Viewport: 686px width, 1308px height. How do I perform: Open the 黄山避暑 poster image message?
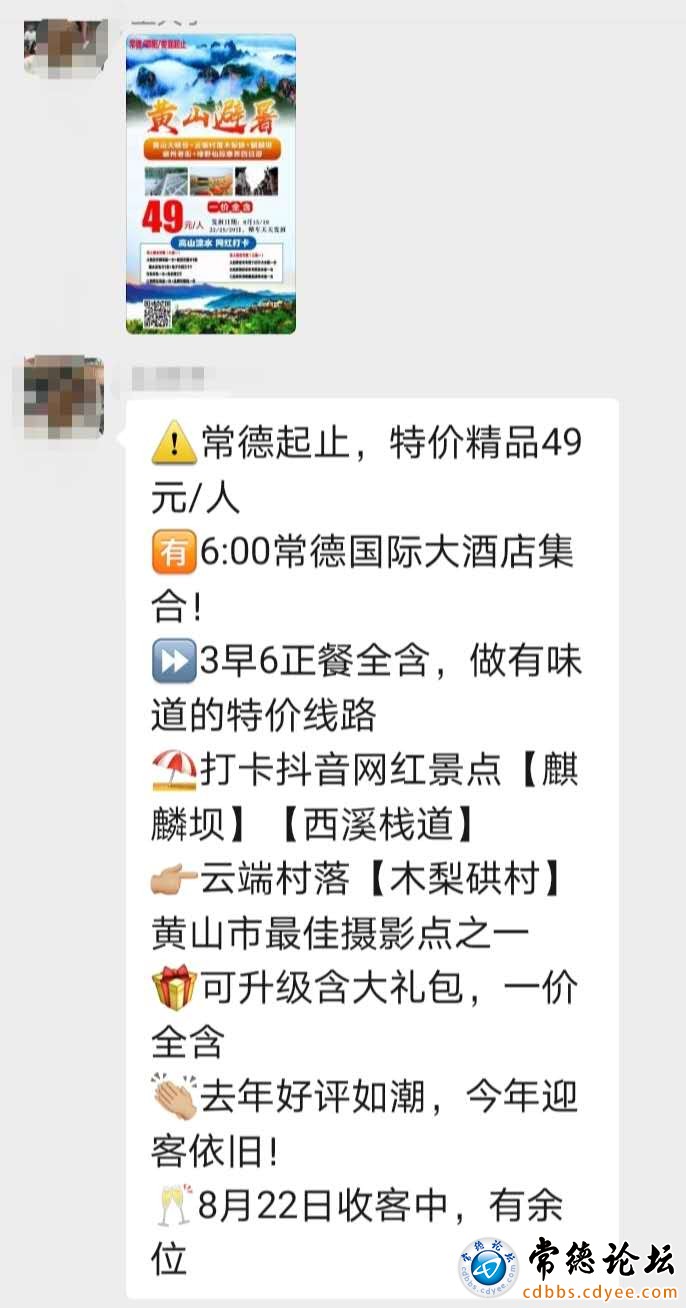point(210,183)
